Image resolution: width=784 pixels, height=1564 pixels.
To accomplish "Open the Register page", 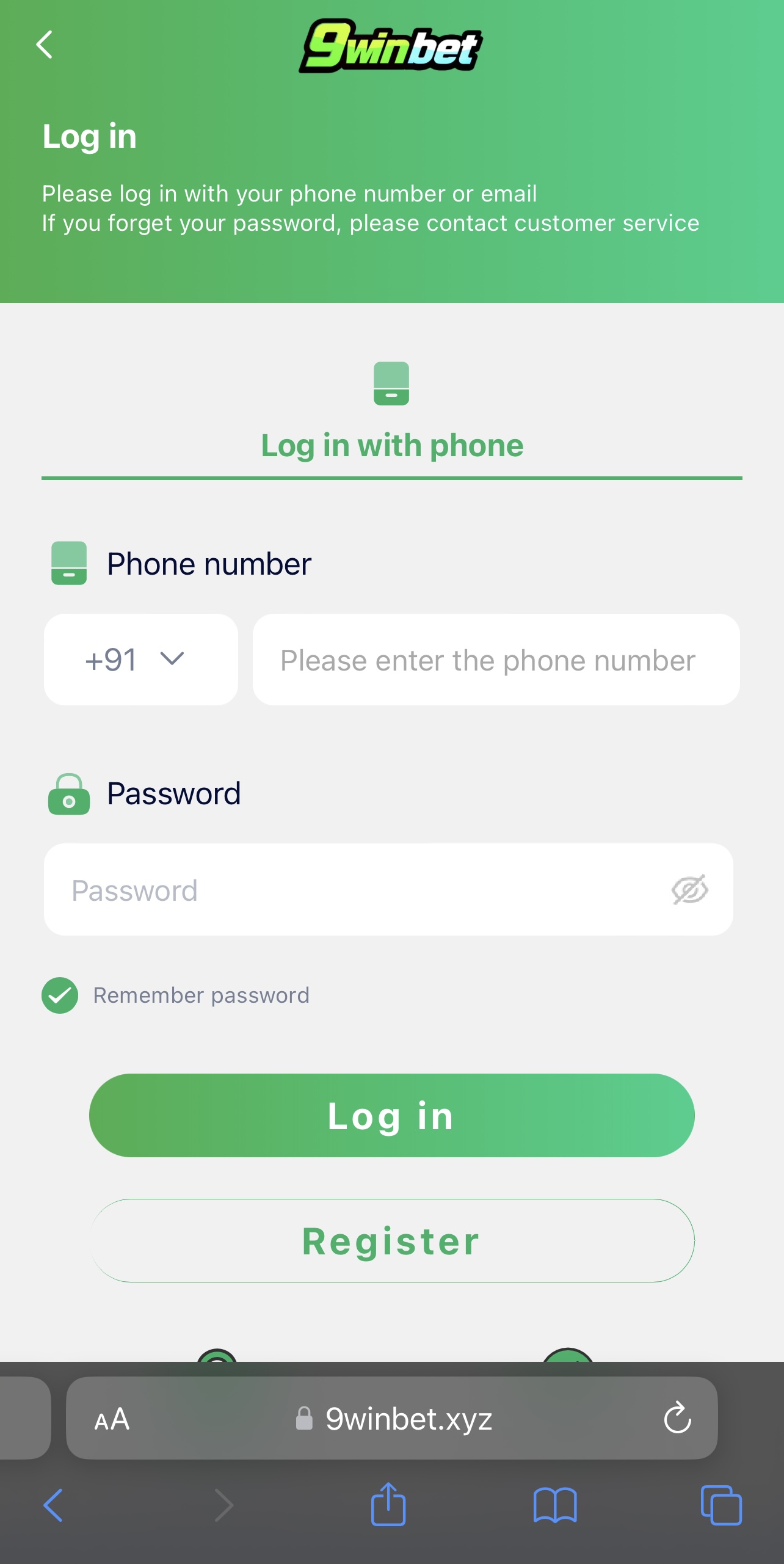I will (x=391, y=1240).
